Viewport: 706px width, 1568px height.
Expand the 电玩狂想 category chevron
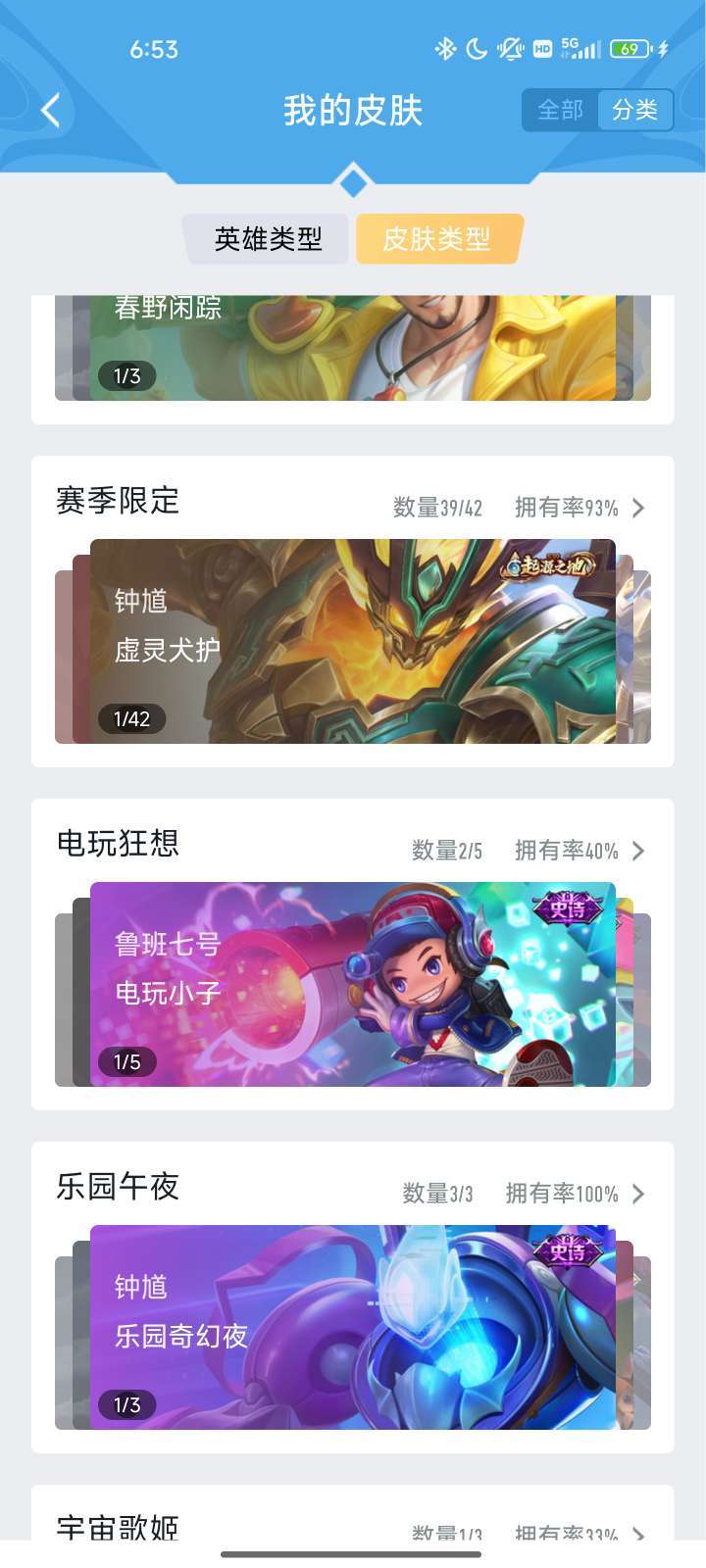[638, 851]
